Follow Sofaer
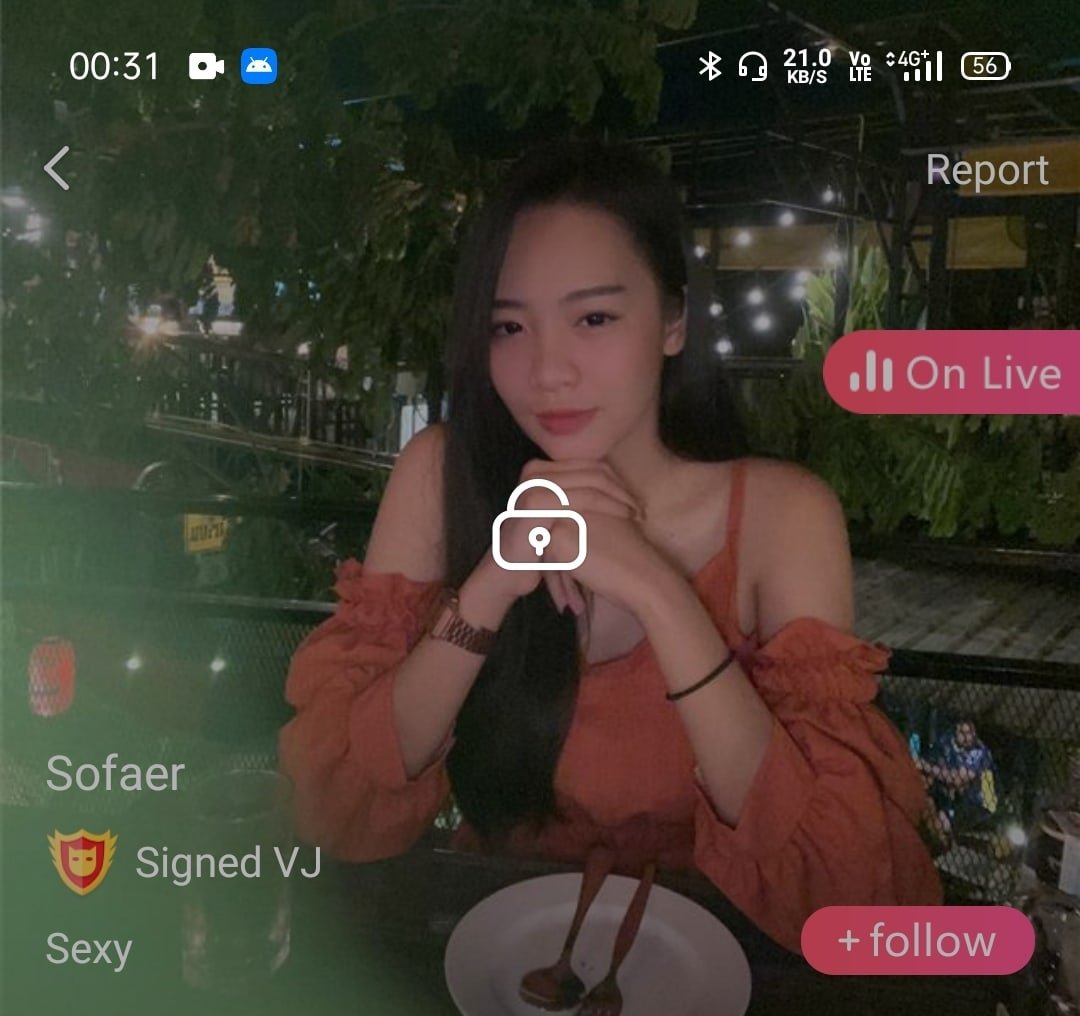 917,941
